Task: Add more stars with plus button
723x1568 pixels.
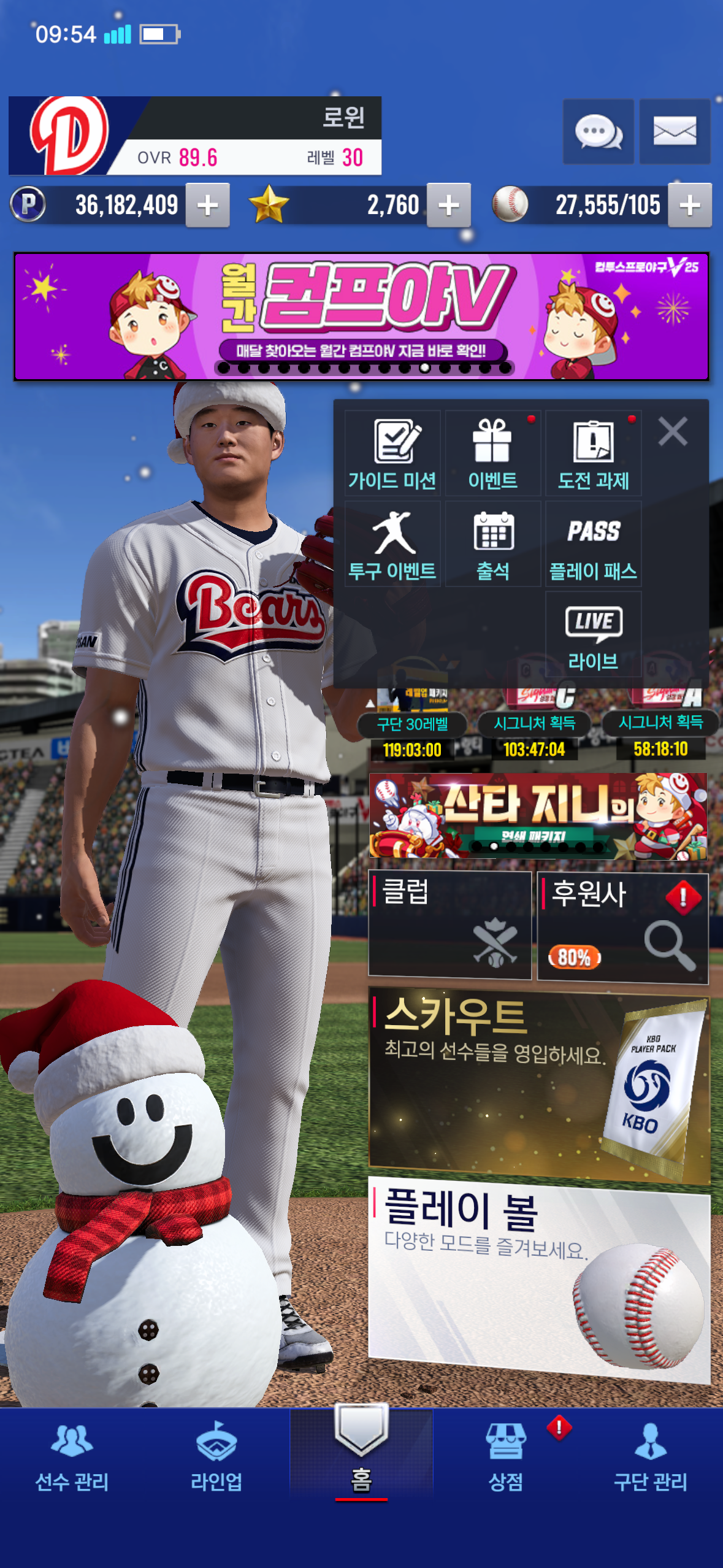Action: [449, 206]
